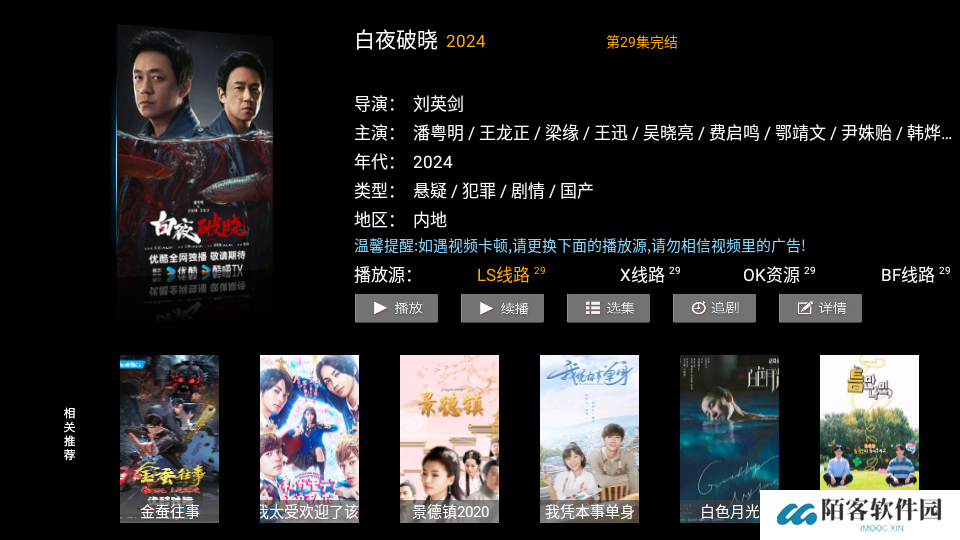960x540 pixels.
Task: Open recommended title 我凭本事单身
Action: point(589,438)
